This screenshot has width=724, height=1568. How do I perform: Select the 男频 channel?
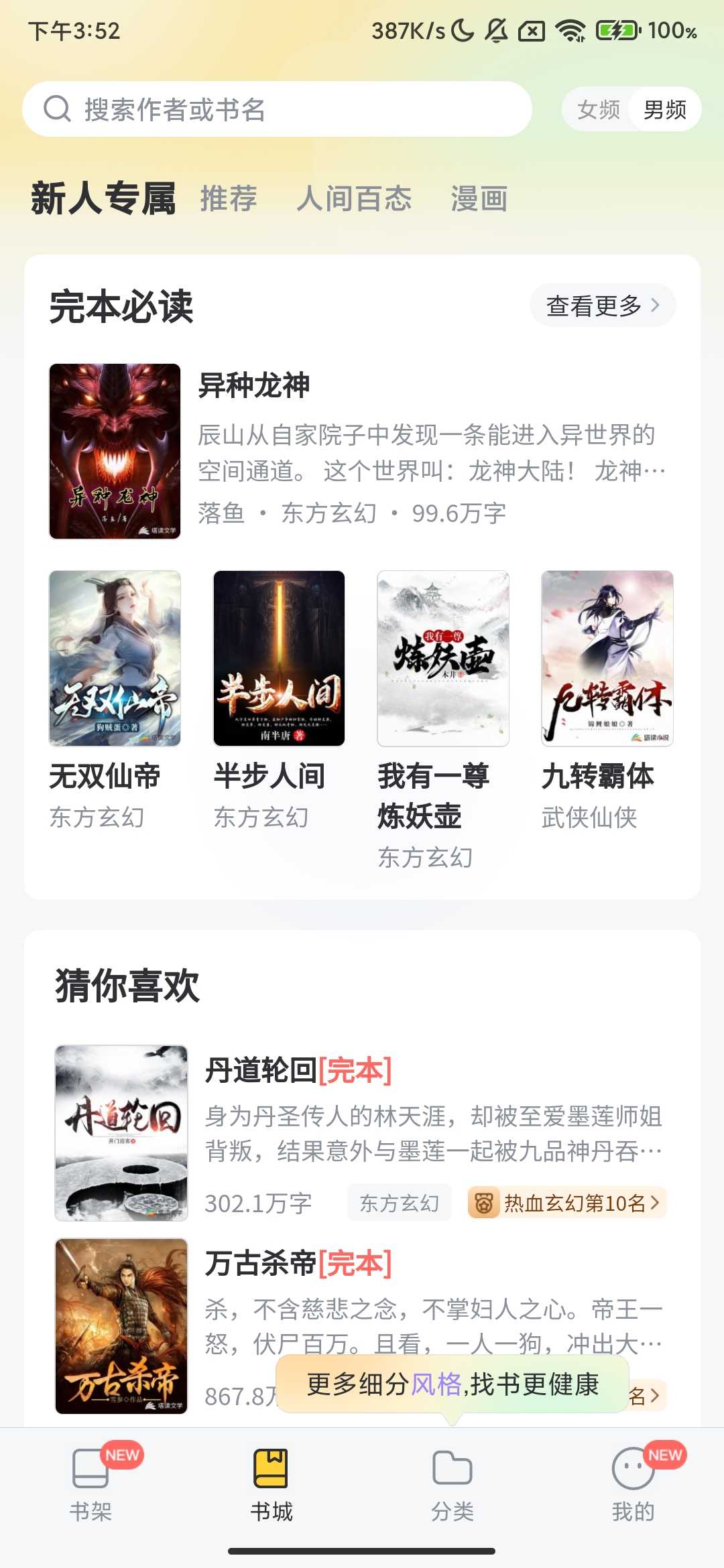point(664,109)
